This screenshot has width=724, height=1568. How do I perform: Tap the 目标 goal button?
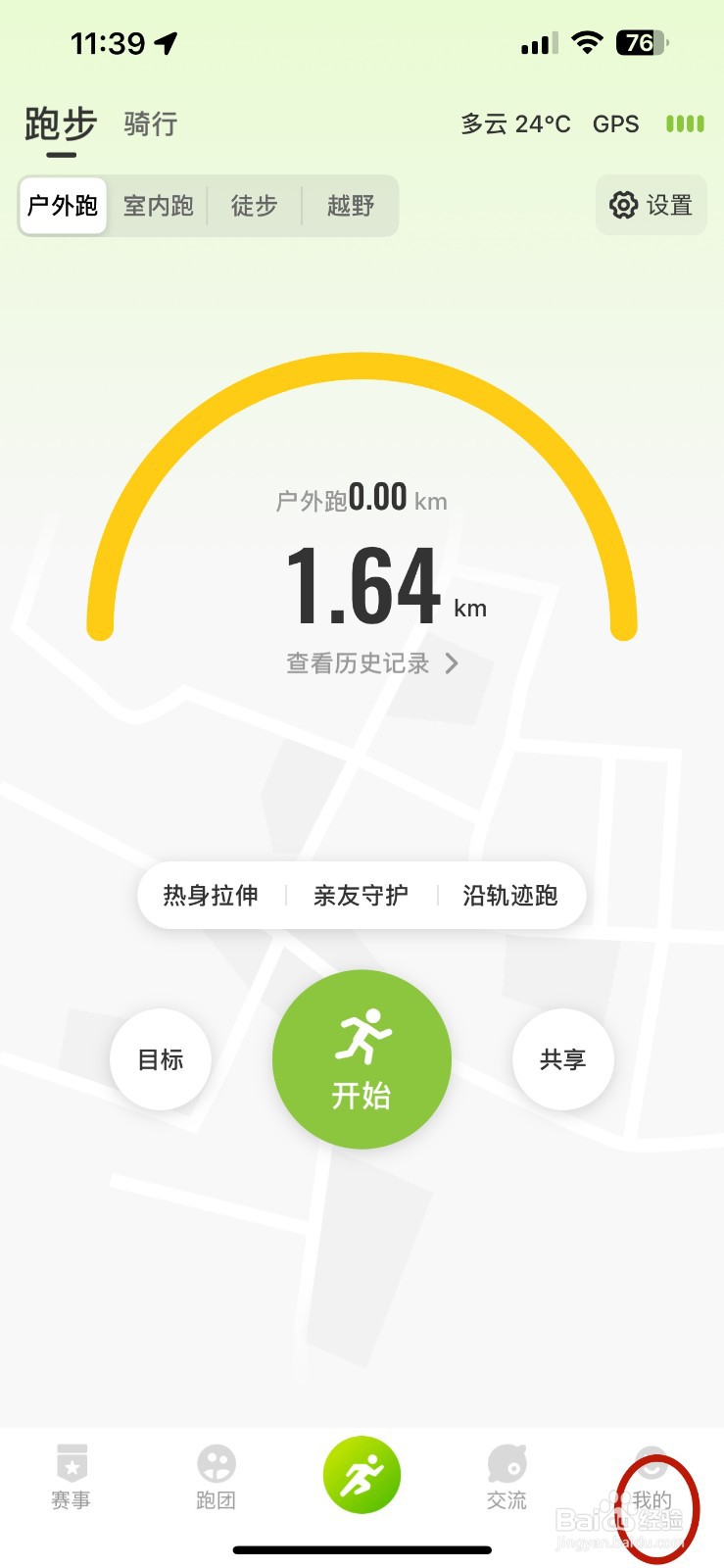160,1059
